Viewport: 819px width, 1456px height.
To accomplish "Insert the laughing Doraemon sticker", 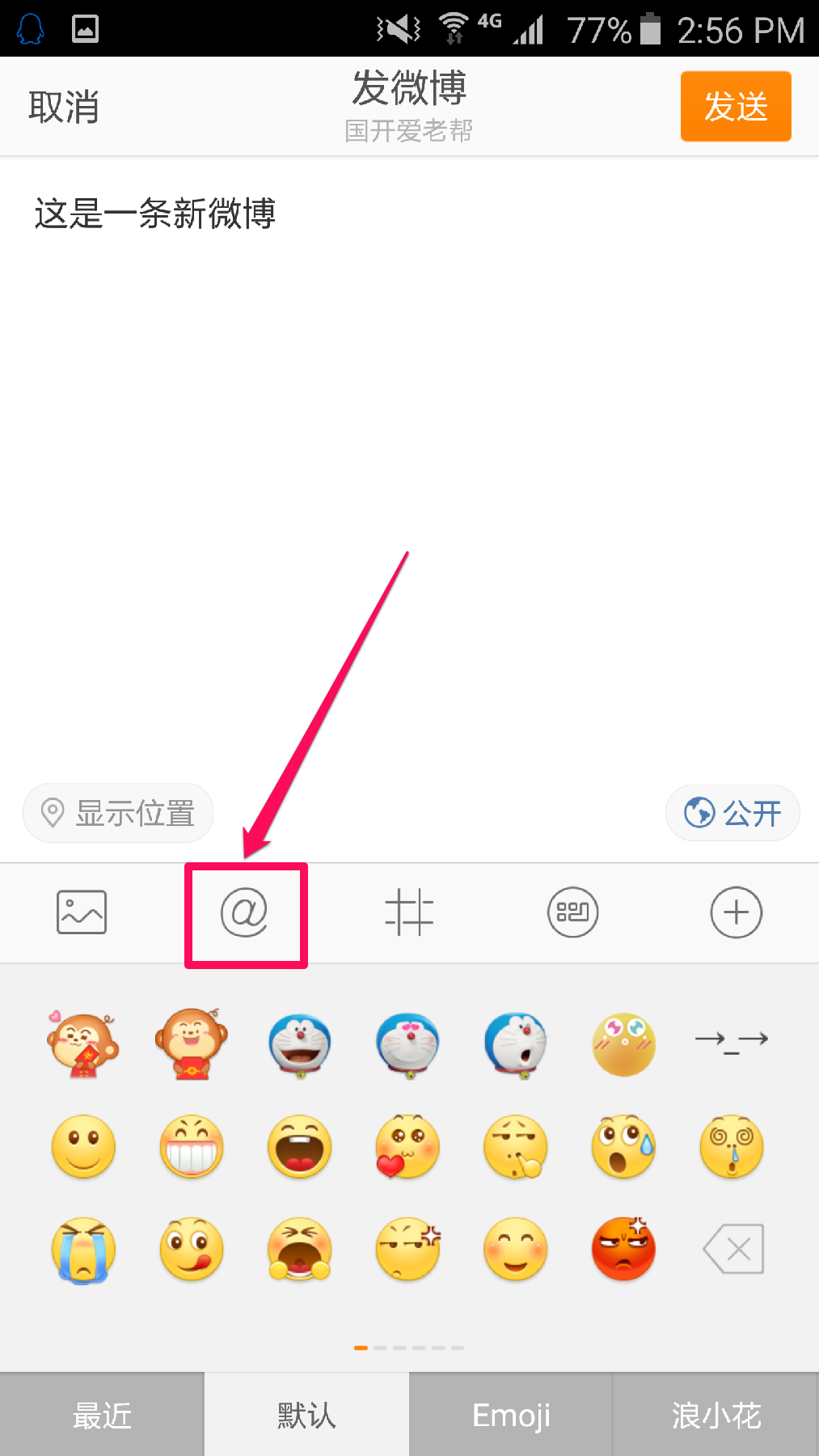I will (x=300, y=1044).
